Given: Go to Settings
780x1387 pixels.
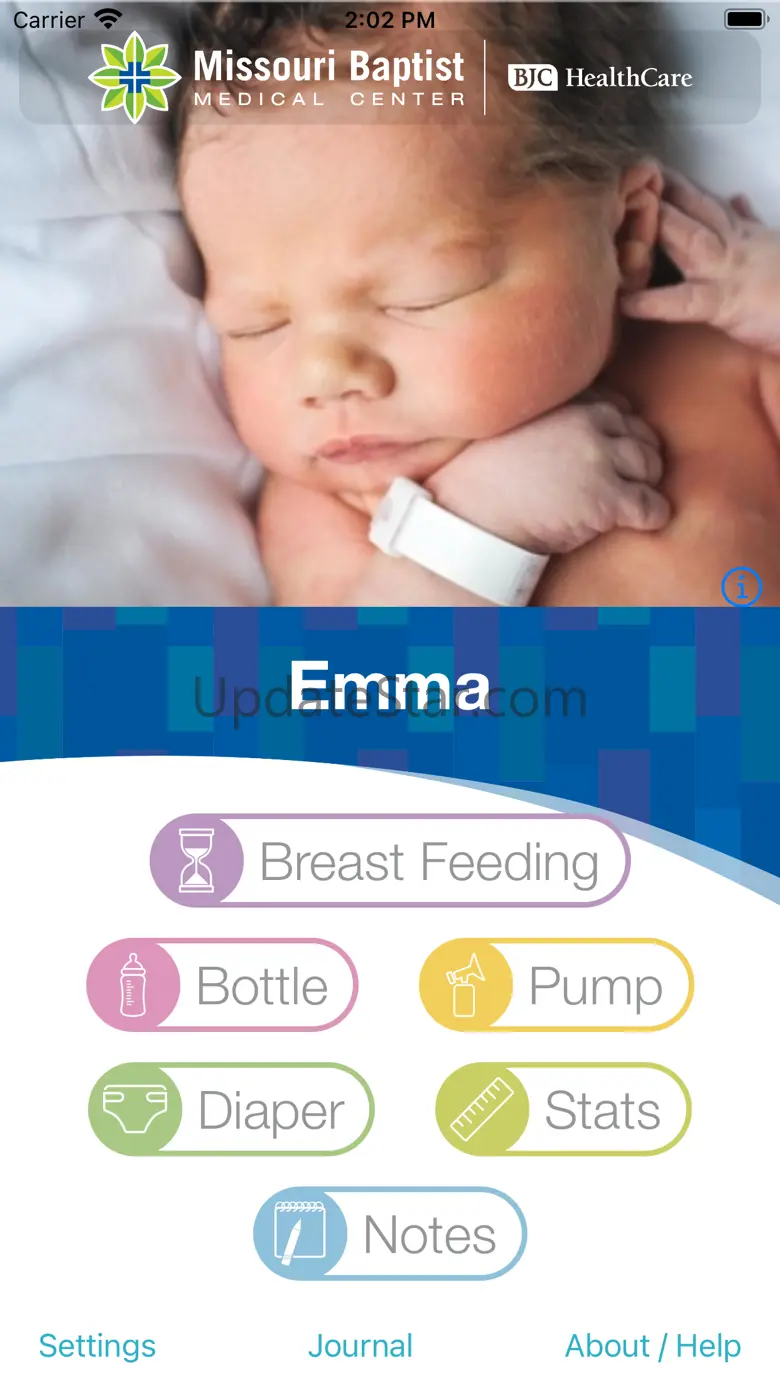Looking at the screenshot, I should 97,1346.
